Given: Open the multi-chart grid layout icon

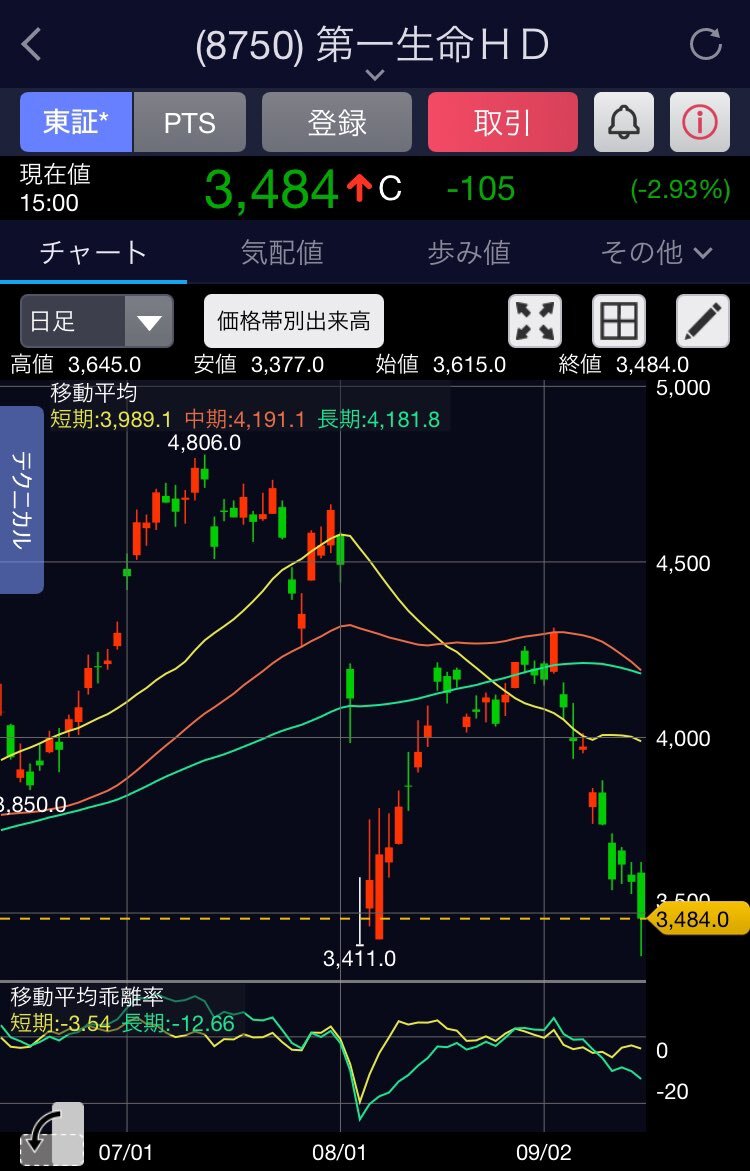Looking at the screenshot, I should pyautogui.click(x=619, y=319).
